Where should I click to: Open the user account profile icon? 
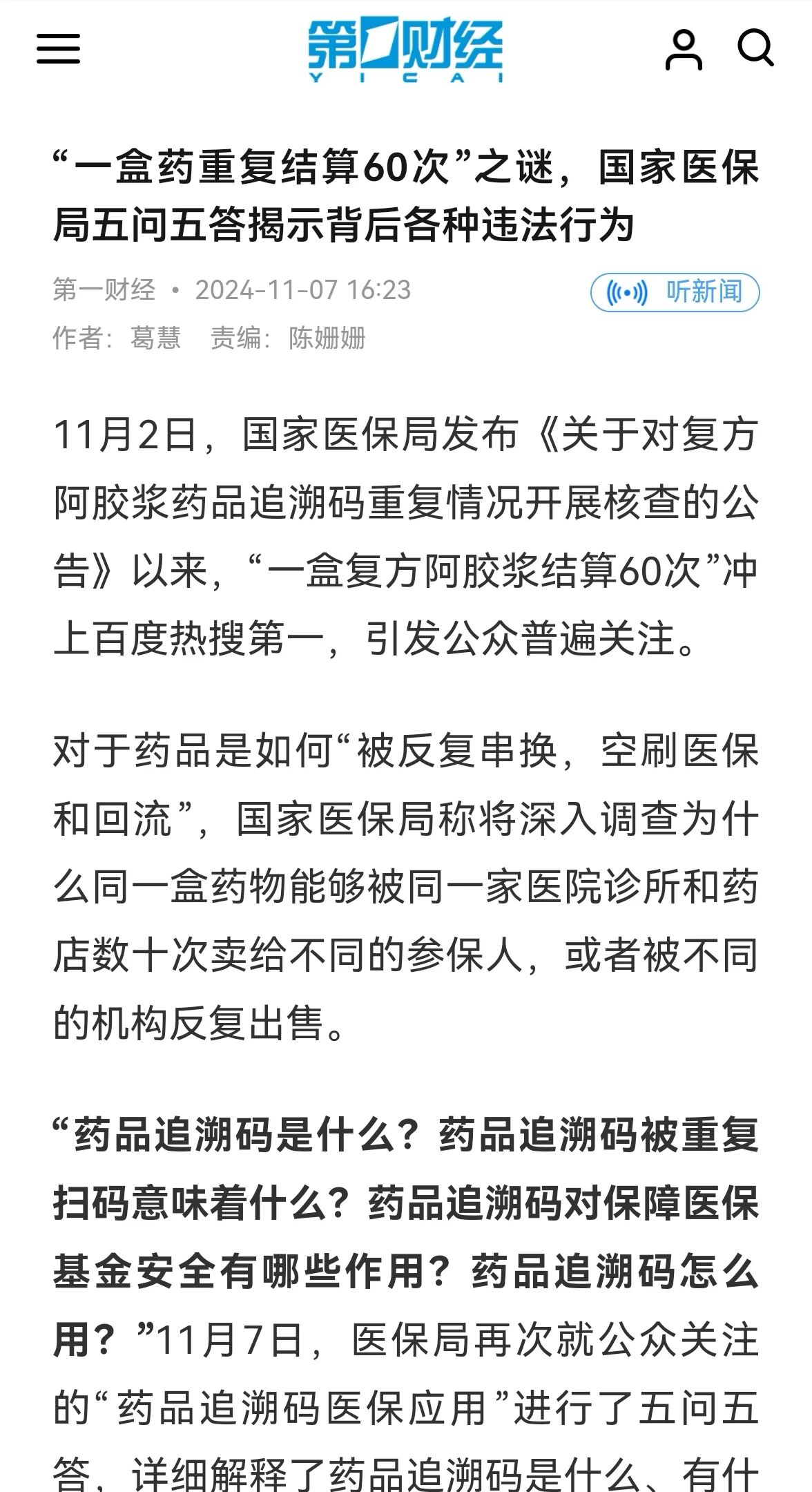pos(684,50)
